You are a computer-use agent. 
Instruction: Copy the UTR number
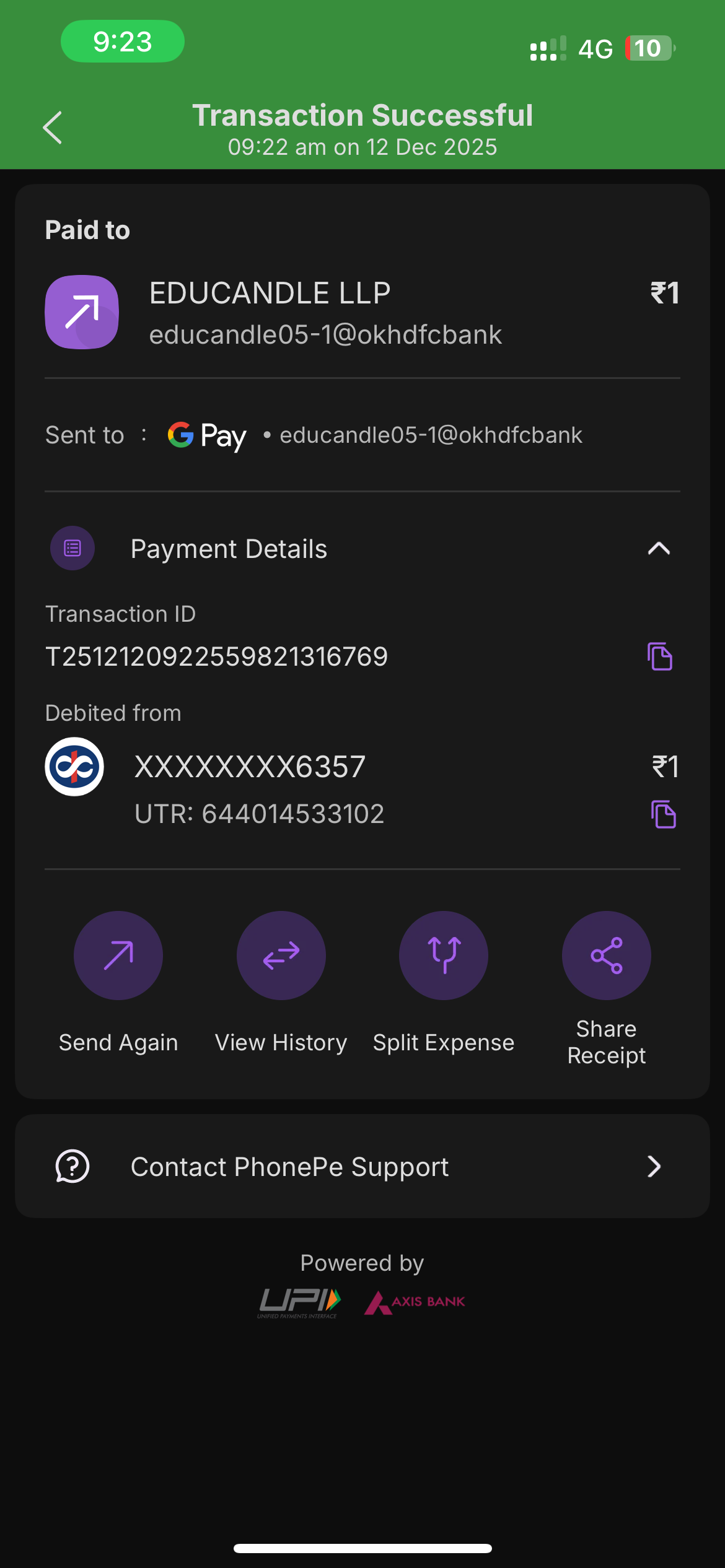tap(663, 814)
